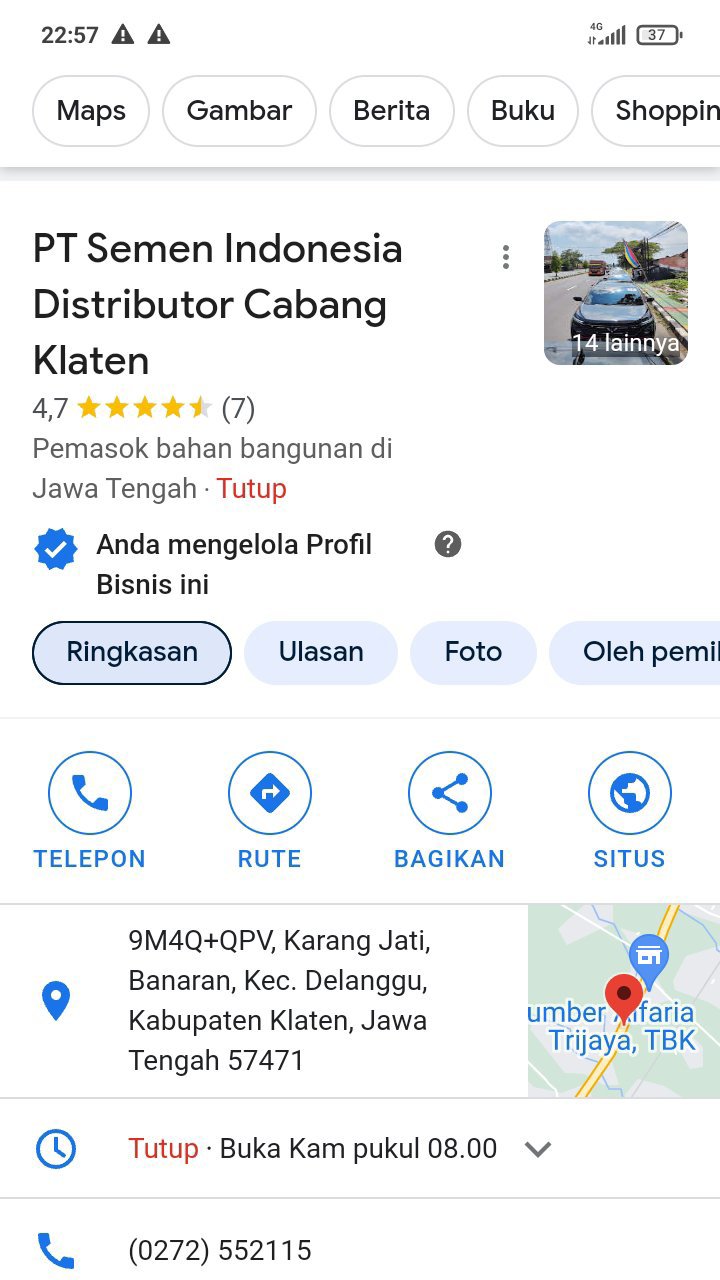Switch to the Ulasan chip
720x1280 pixels.
tap(320, 652)
